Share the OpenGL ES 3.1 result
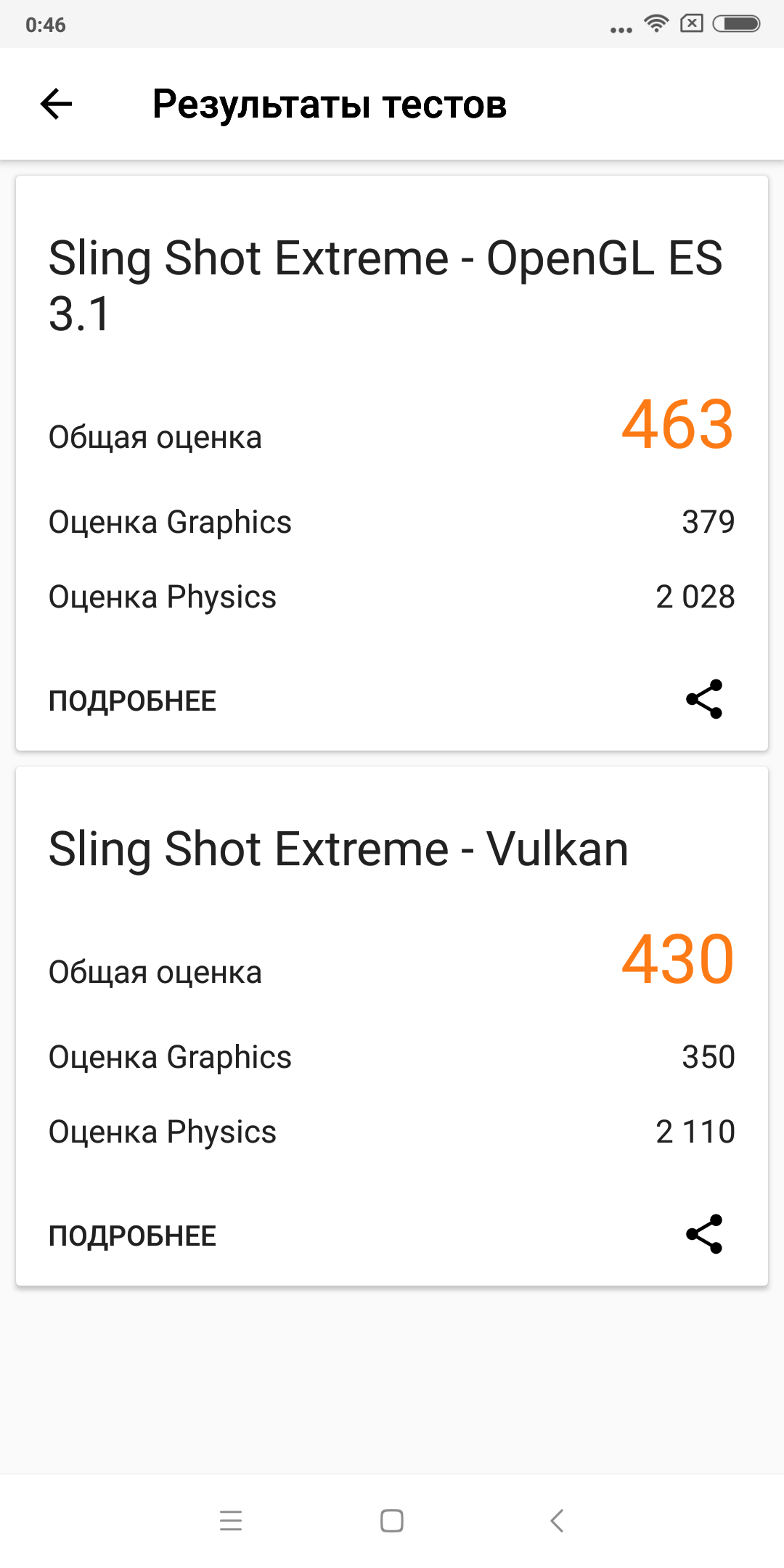 pos(704,699)
